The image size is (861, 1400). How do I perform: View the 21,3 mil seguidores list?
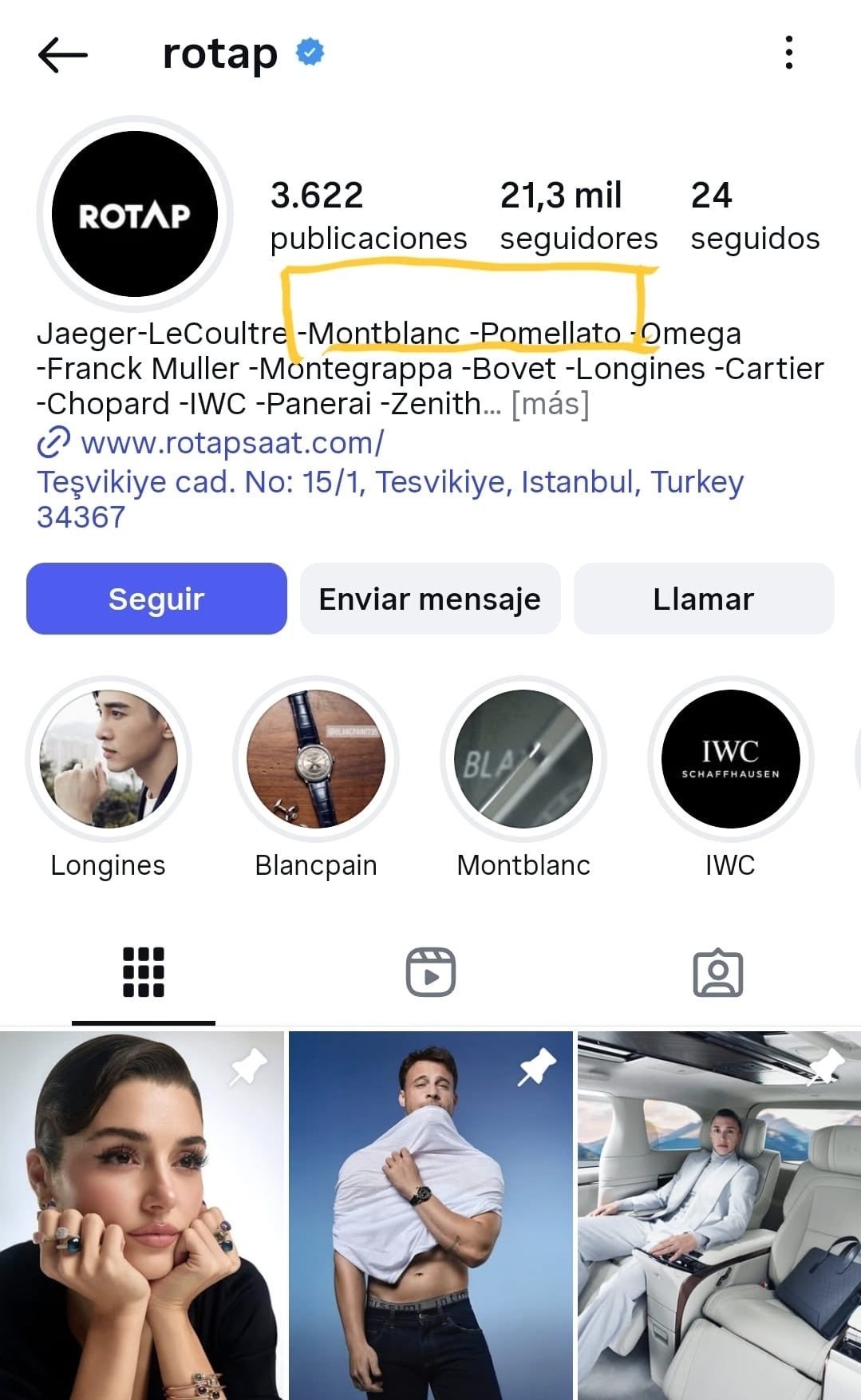click(579, 216)
